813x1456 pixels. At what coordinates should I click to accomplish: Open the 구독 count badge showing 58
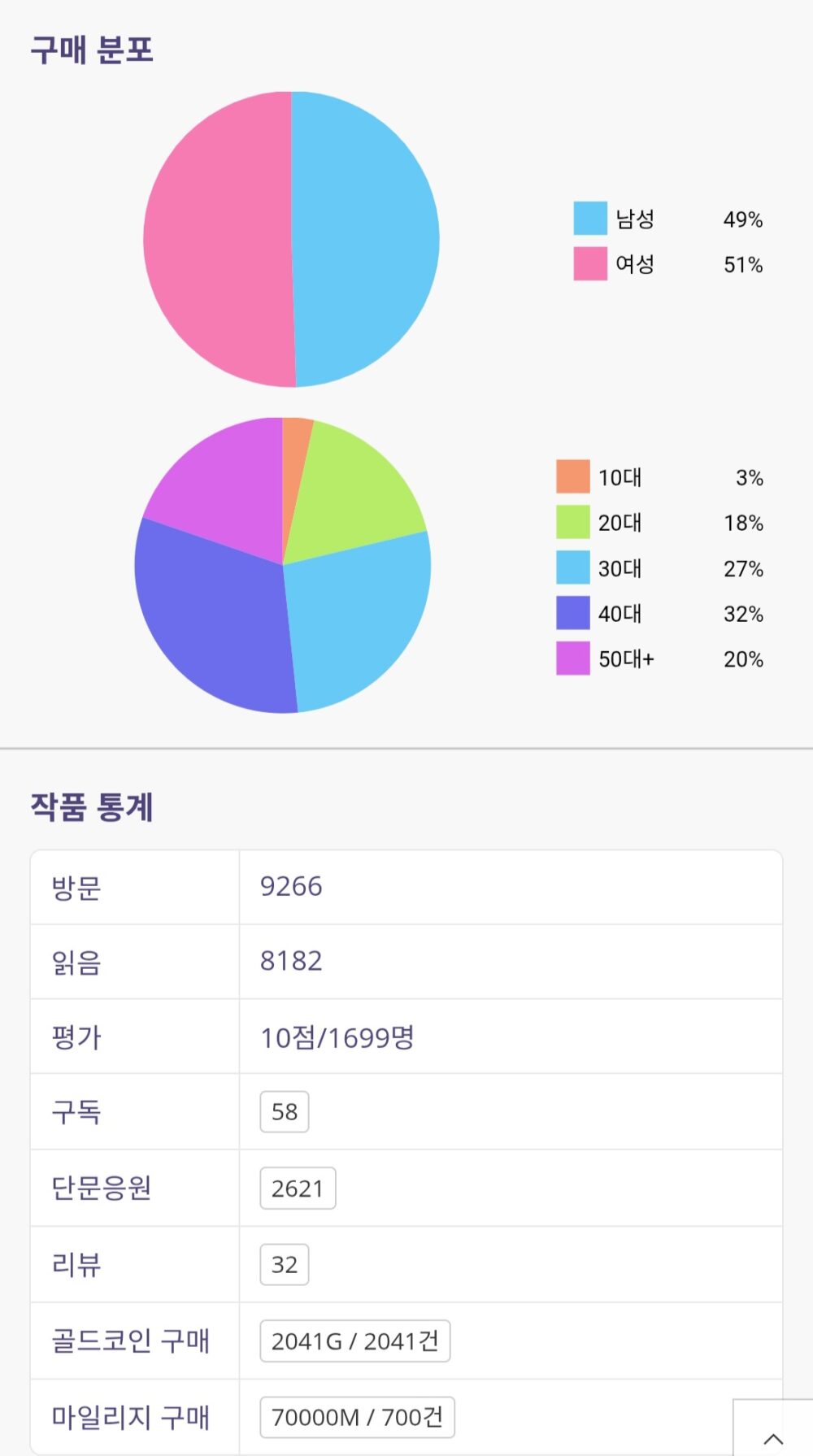285,1111
